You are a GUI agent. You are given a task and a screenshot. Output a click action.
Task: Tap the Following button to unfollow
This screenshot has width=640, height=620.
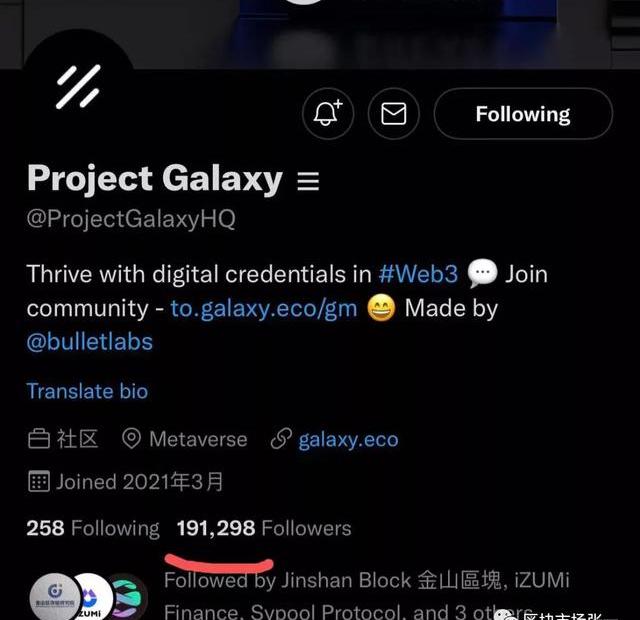click(x=522, y=114)
